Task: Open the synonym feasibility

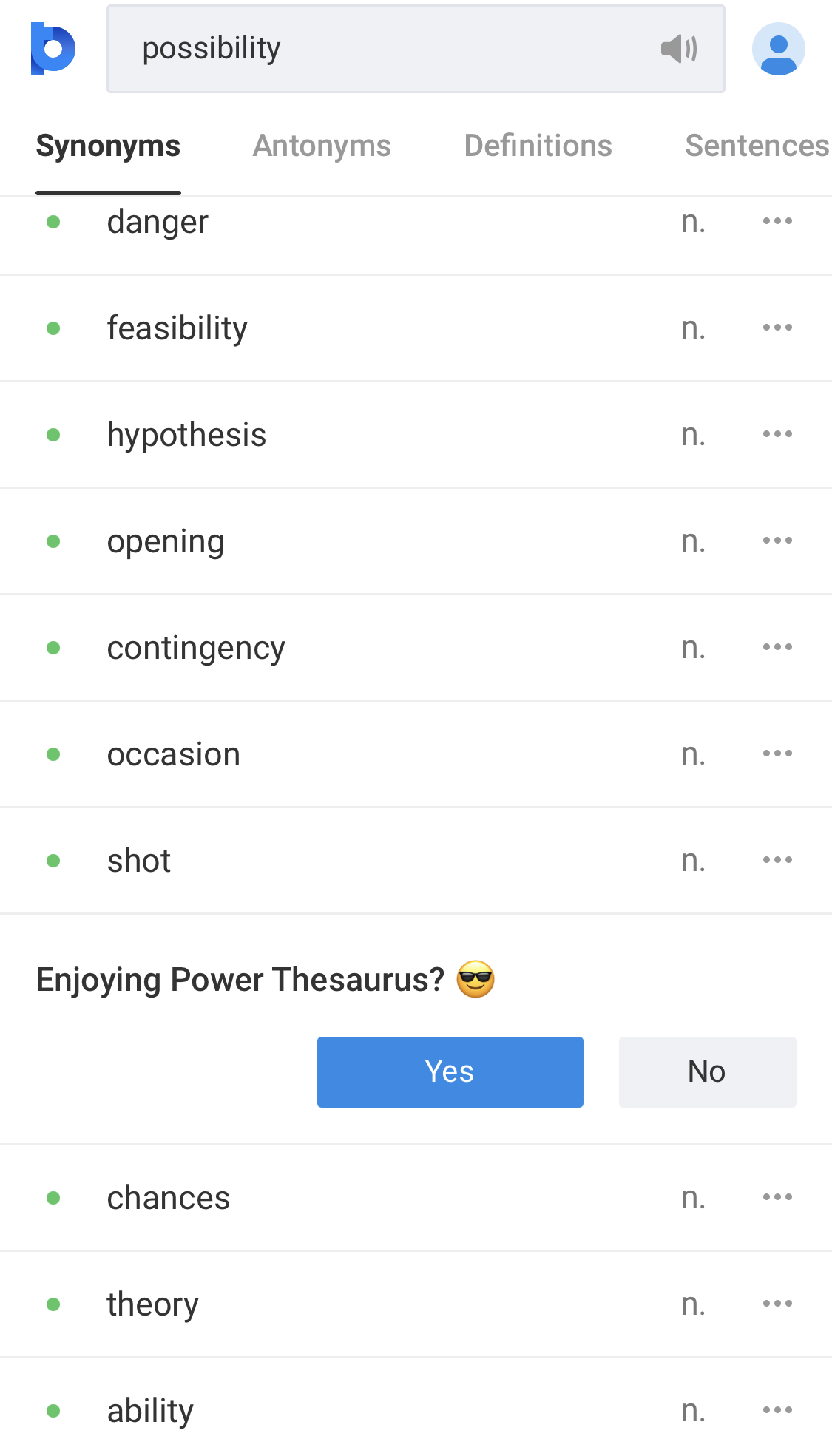Action: pyautogui.click(x=177, y=328)
